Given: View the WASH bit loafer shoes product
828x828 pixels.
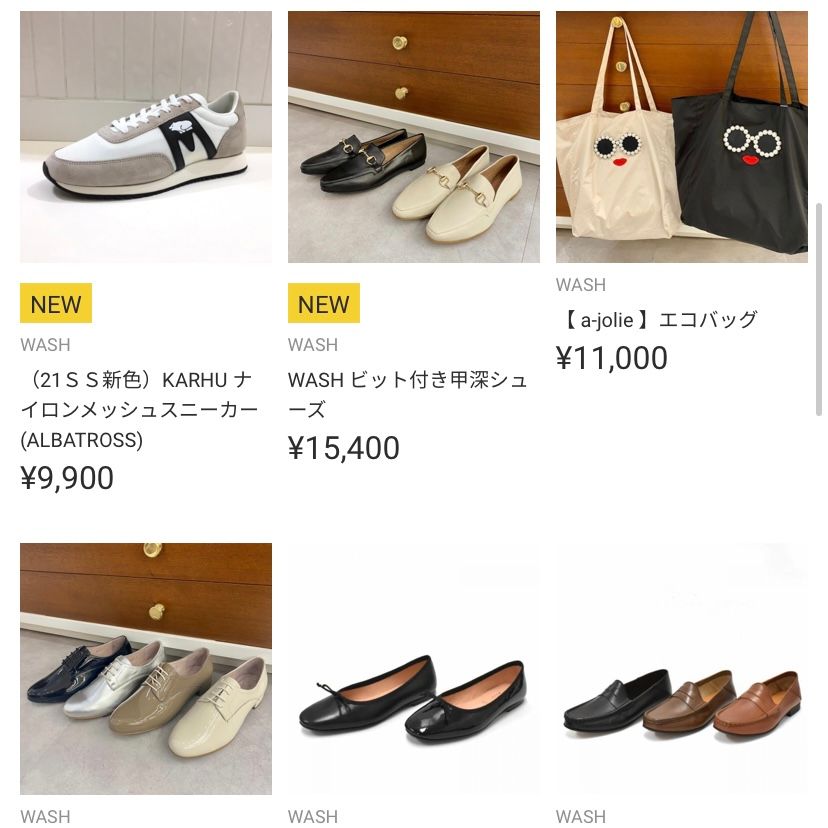Looking at the screenshot, I should click(x=413, y=137).
